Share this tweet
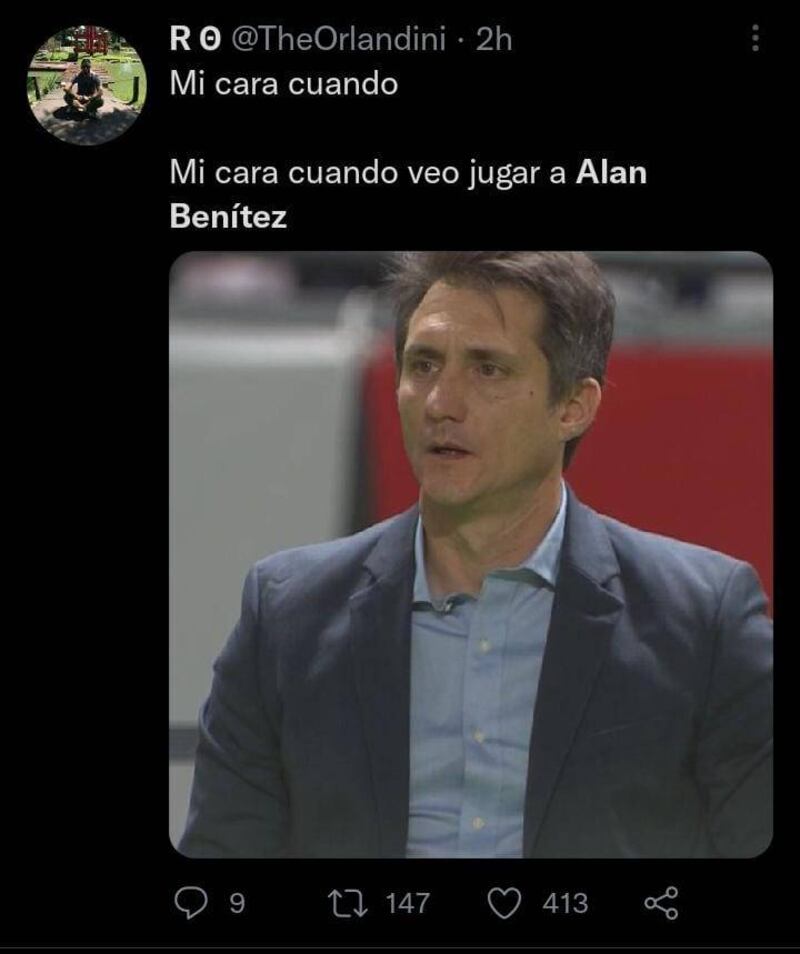Image resolution: width=800 pixels, height=954 pixels. tap(661, 903)
